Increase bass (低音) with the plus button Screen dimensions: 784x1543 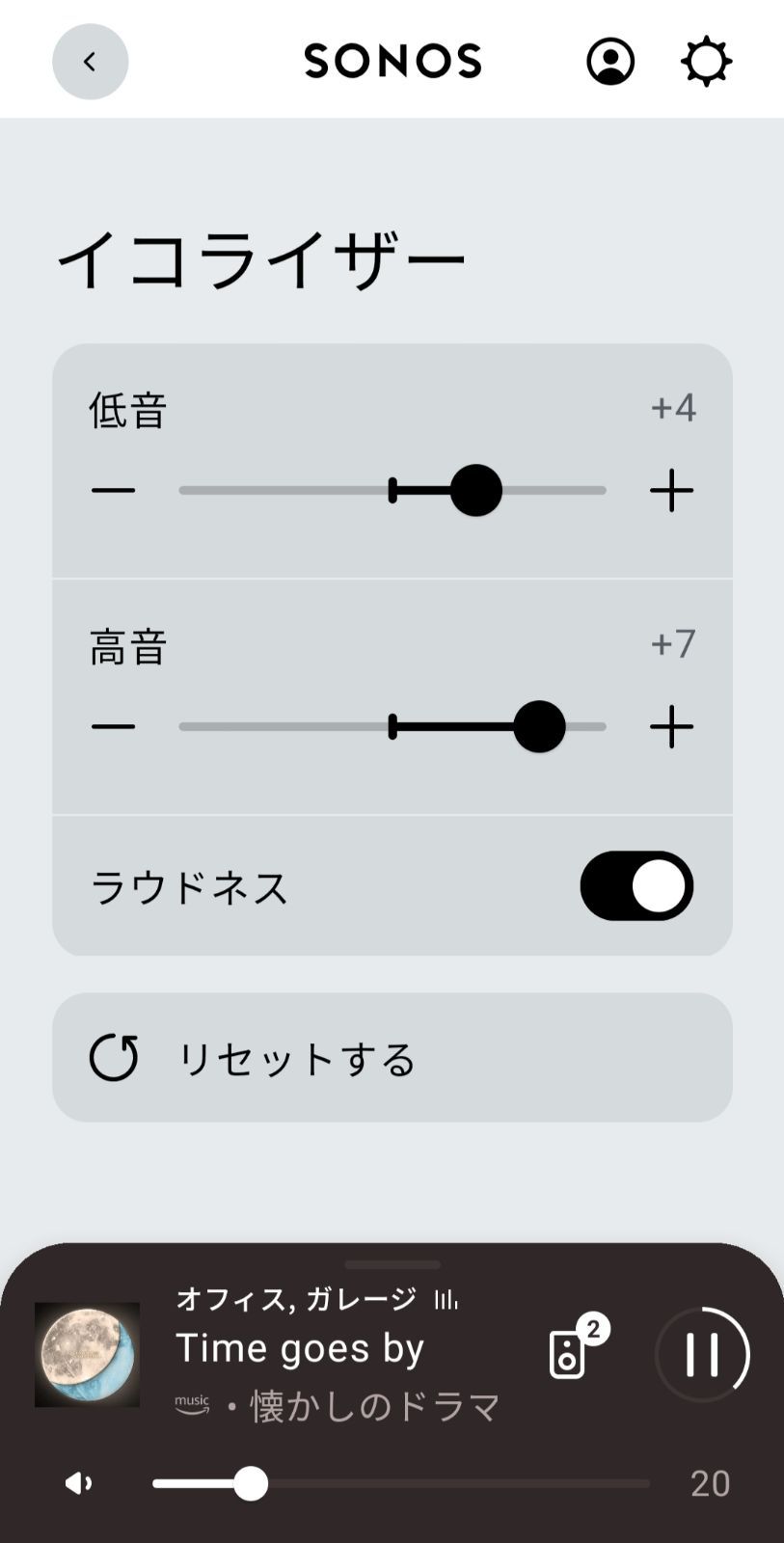coord(671,491)
